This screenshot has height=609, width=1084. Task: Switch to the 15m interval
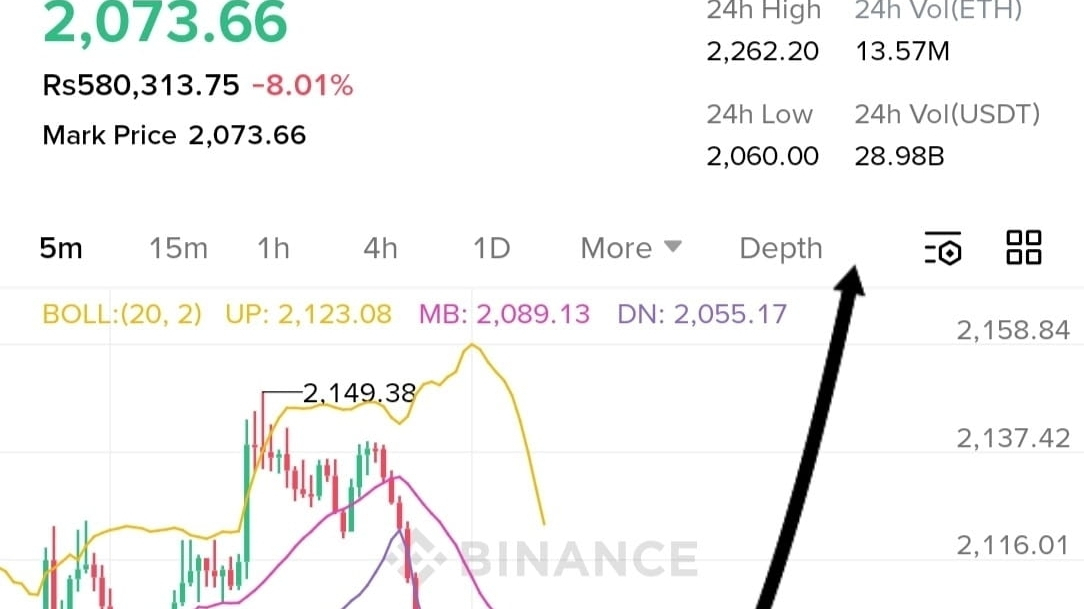tap(178, 248)
